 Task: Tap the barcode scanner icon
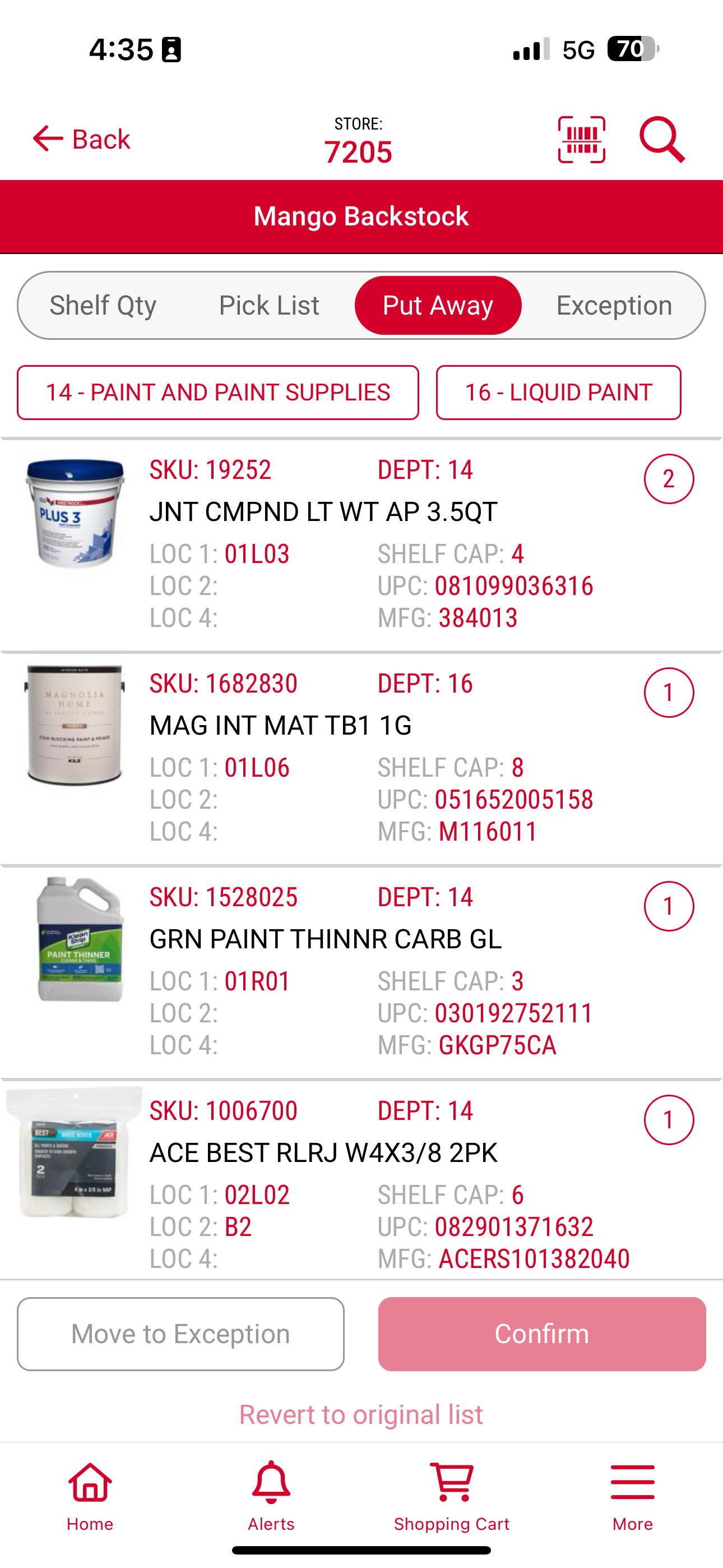click(x=581, y=140)
